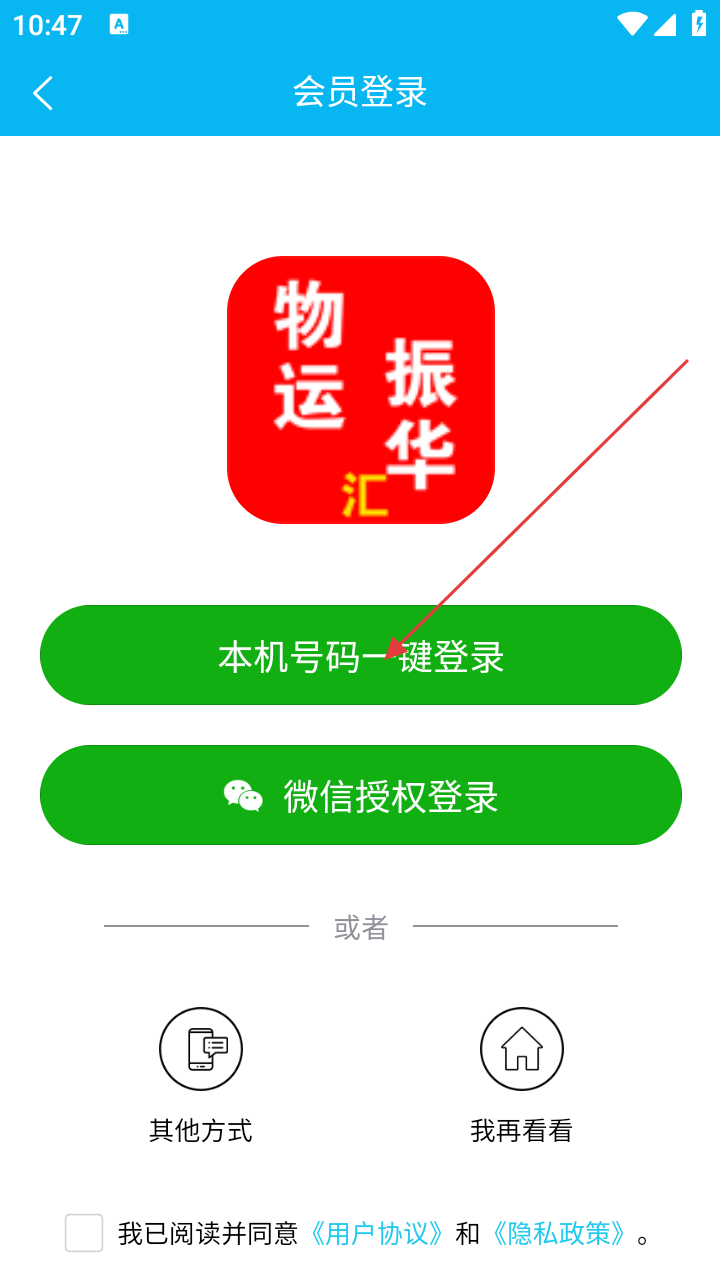The width and height of the screenshot is (720, 1280).
Task: Go back from 会员登录 page
Action: pyautogui.click(x=42, y=93)
